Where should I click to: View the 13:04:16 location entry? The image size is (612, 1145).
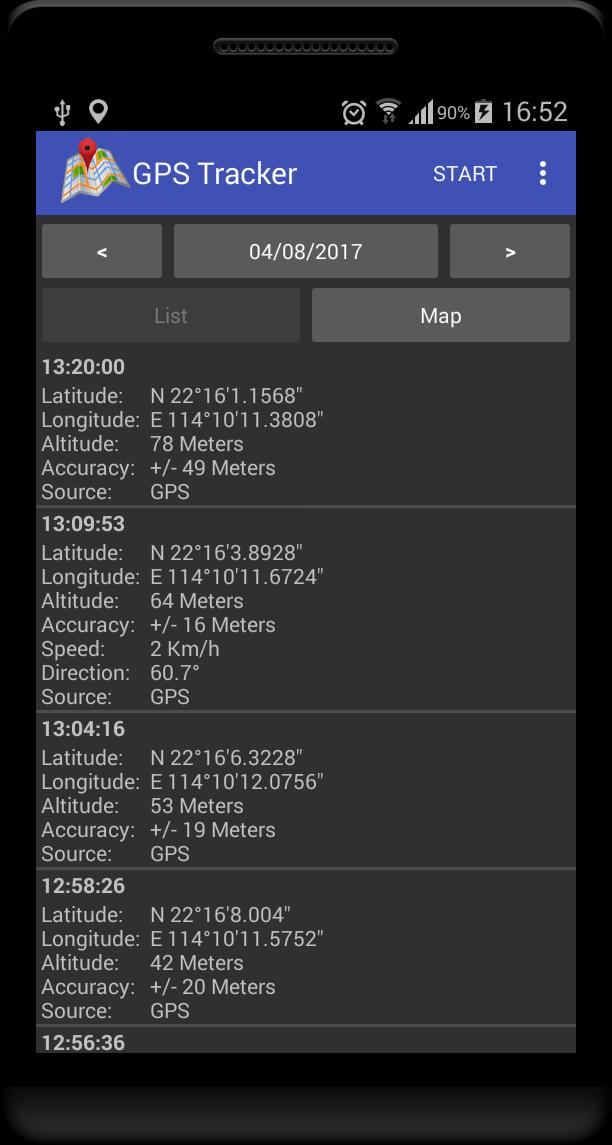[x=305, y=790]
